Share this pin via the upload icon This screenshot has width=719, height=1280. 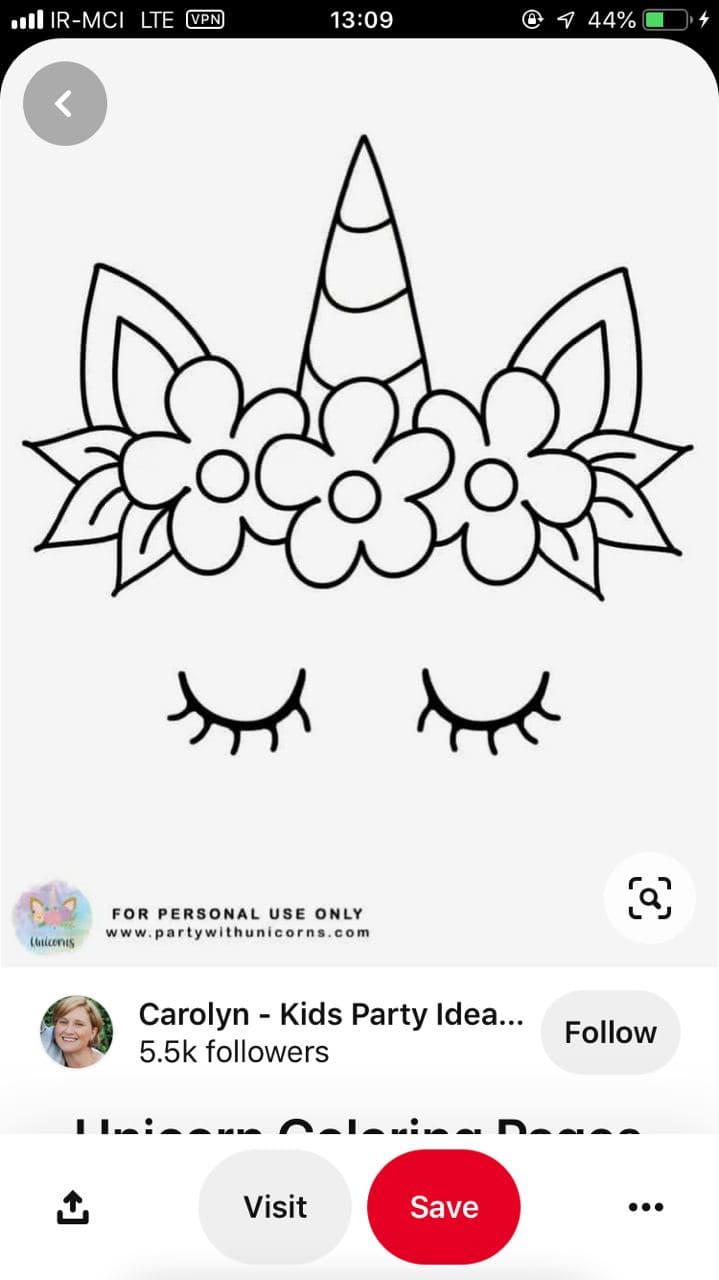pyautogui.click(x=72, y=1208)
